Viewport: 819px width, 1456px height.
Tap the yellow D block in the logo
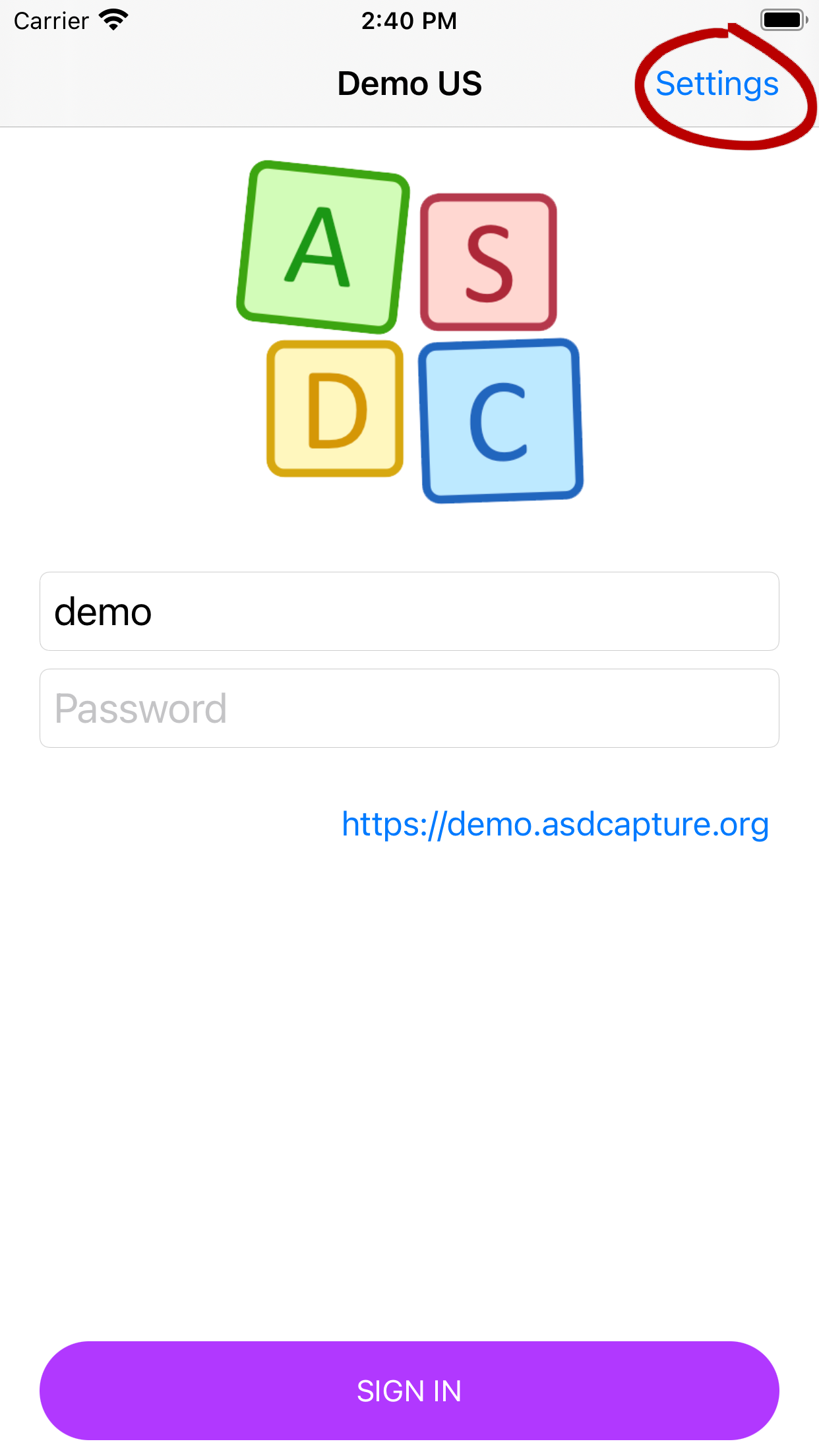(335, 407)
